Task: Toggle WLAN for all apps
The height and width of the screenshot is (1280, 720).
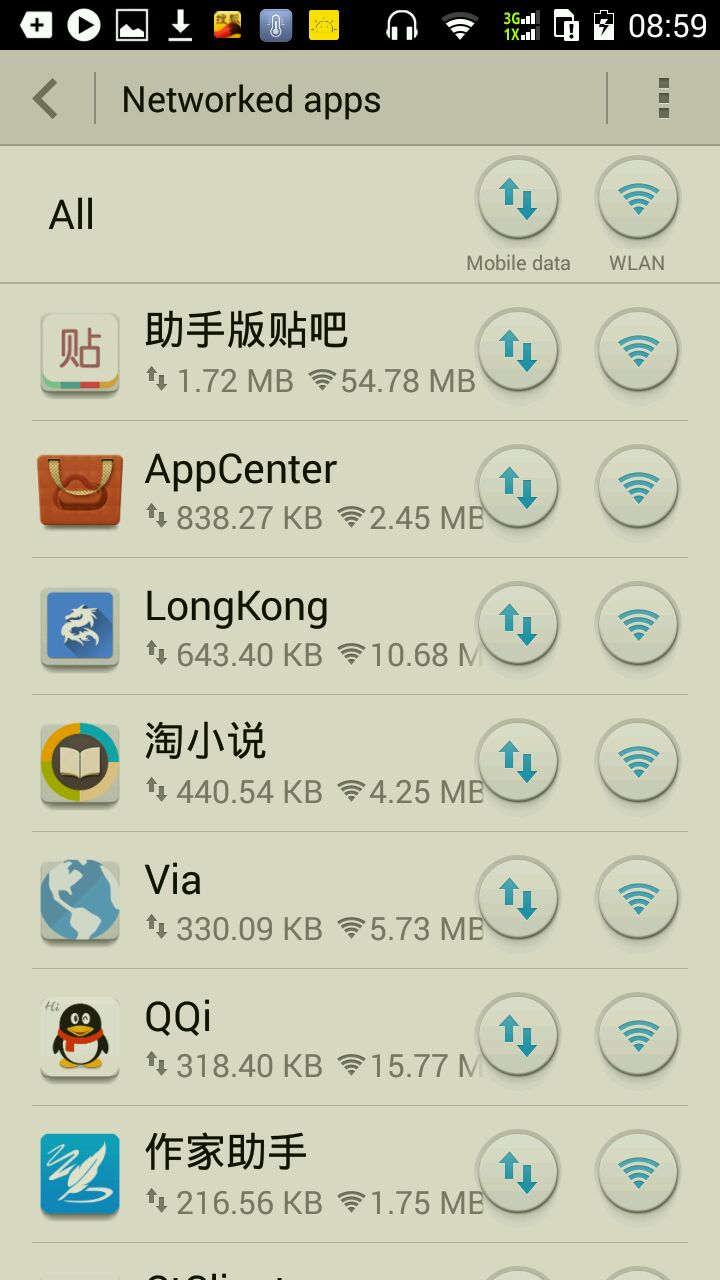Action: 638,200
